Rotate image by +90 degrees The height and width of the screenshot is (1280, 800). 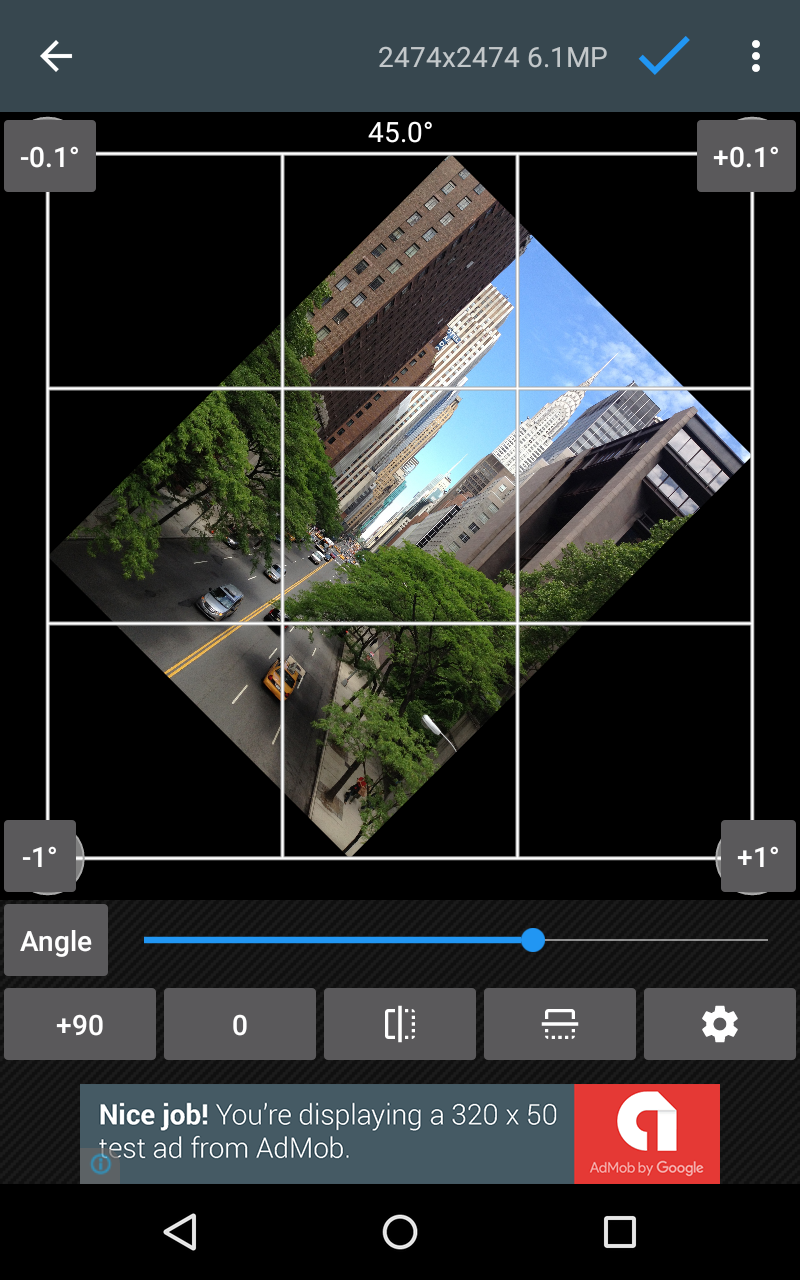[x=80, y=1024]
